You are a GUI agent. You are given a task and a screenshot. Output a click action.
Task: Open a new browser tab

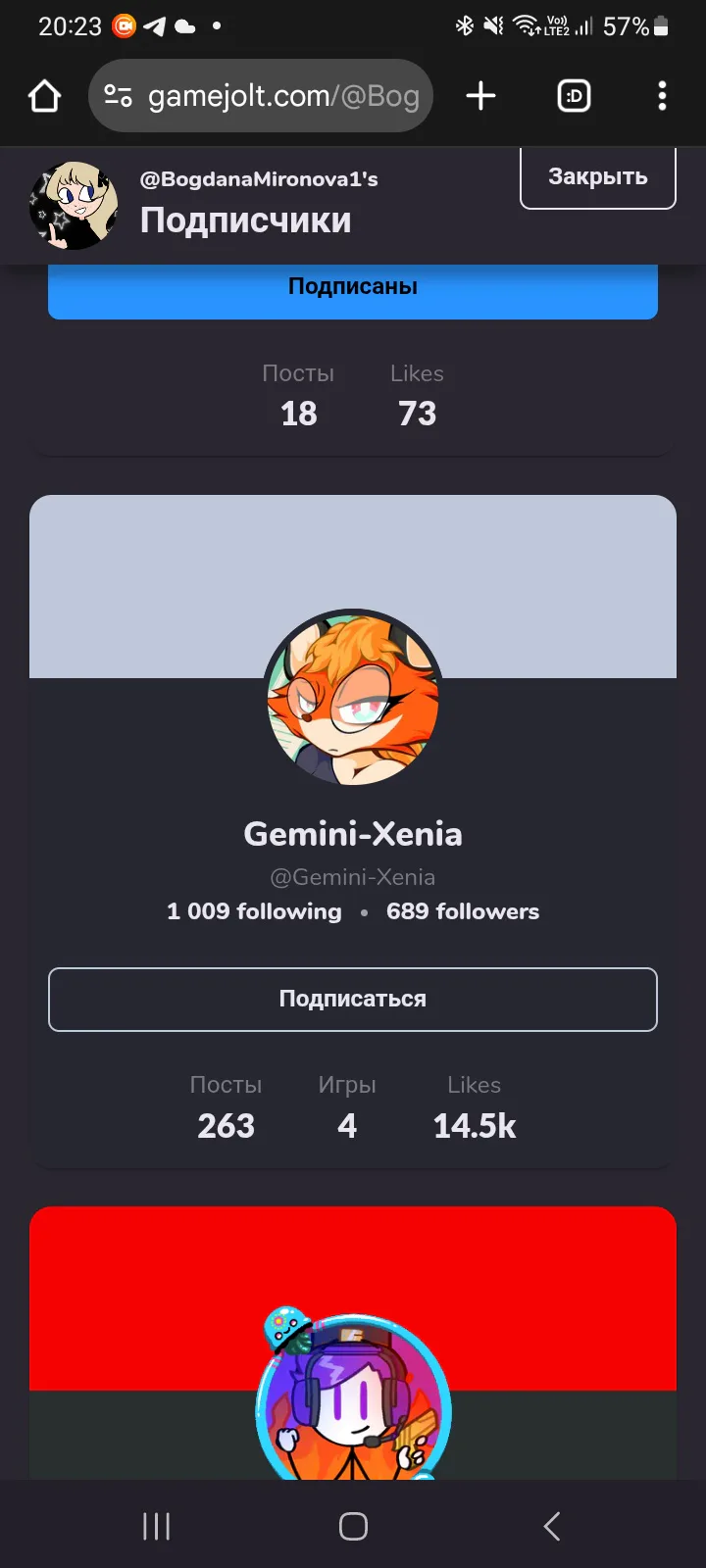pos(480,96)
